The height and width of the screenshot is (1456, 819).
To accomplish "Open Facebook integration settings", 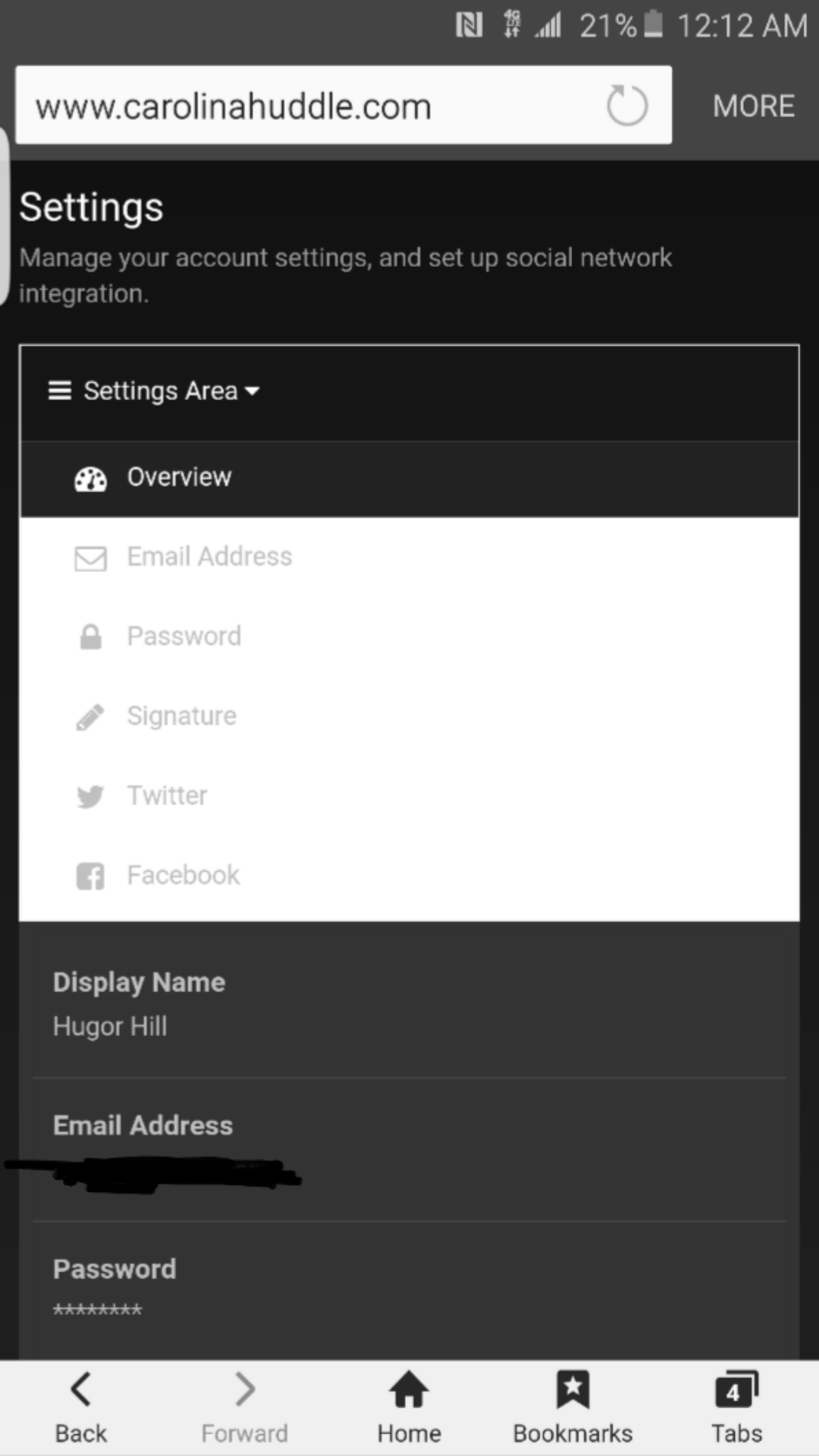I will 409,875.
